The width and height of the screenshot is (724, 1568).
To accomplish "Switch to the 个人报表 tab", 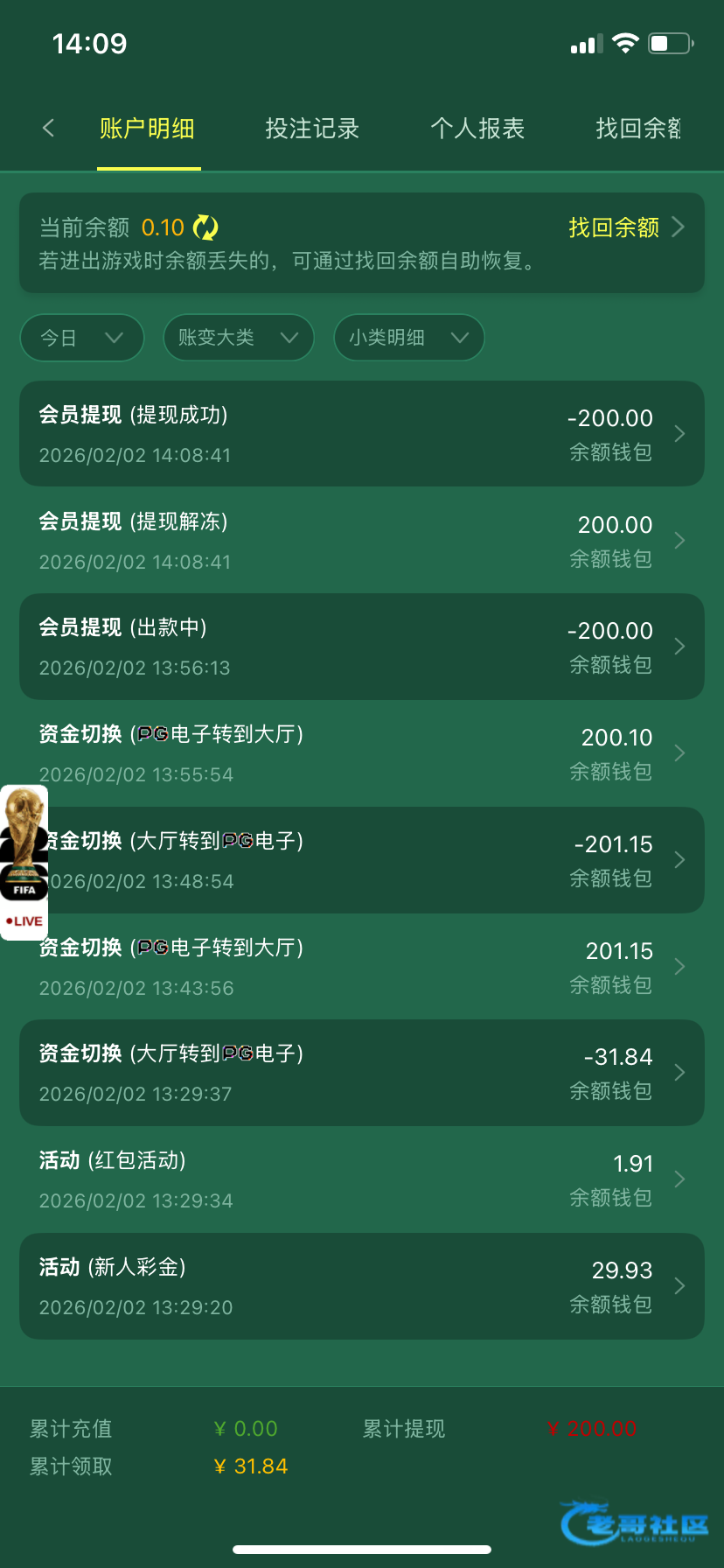I will (x=477, y=129).
